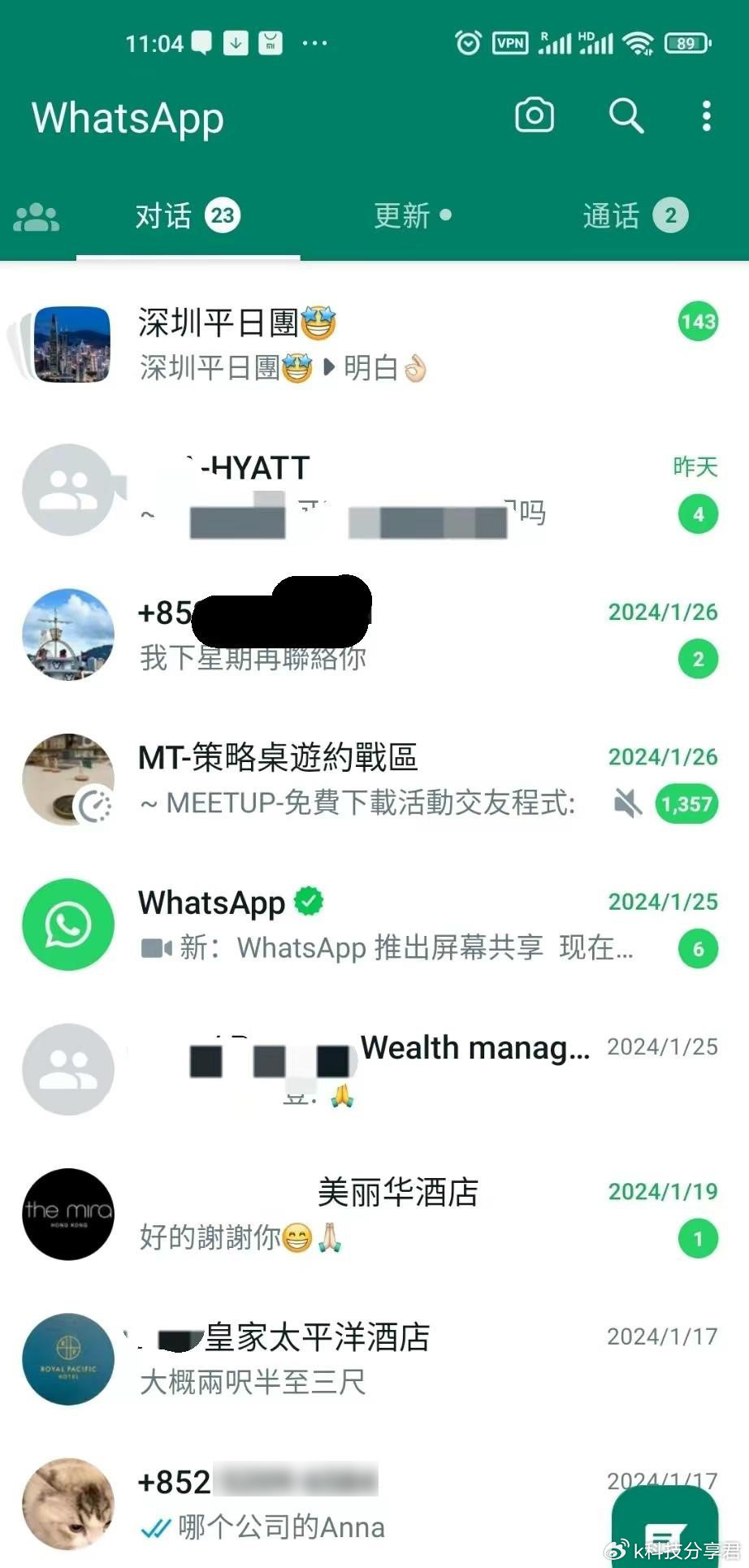This screenshot has height=1568, width=749.
Task: Switch to the 通话 tab
Action: point(634,216)
